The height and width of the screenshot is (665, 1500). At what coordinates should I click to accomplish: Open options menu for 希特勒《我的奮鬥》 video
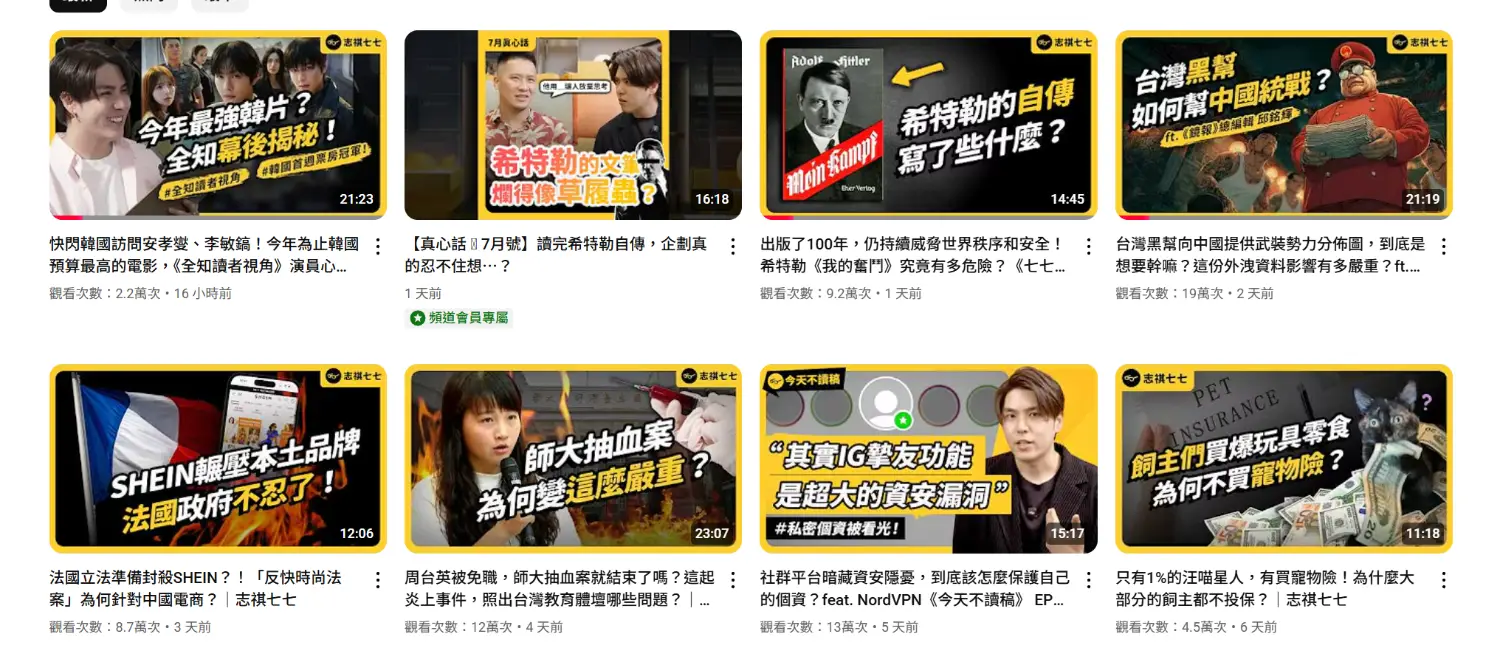point(1088,246)
